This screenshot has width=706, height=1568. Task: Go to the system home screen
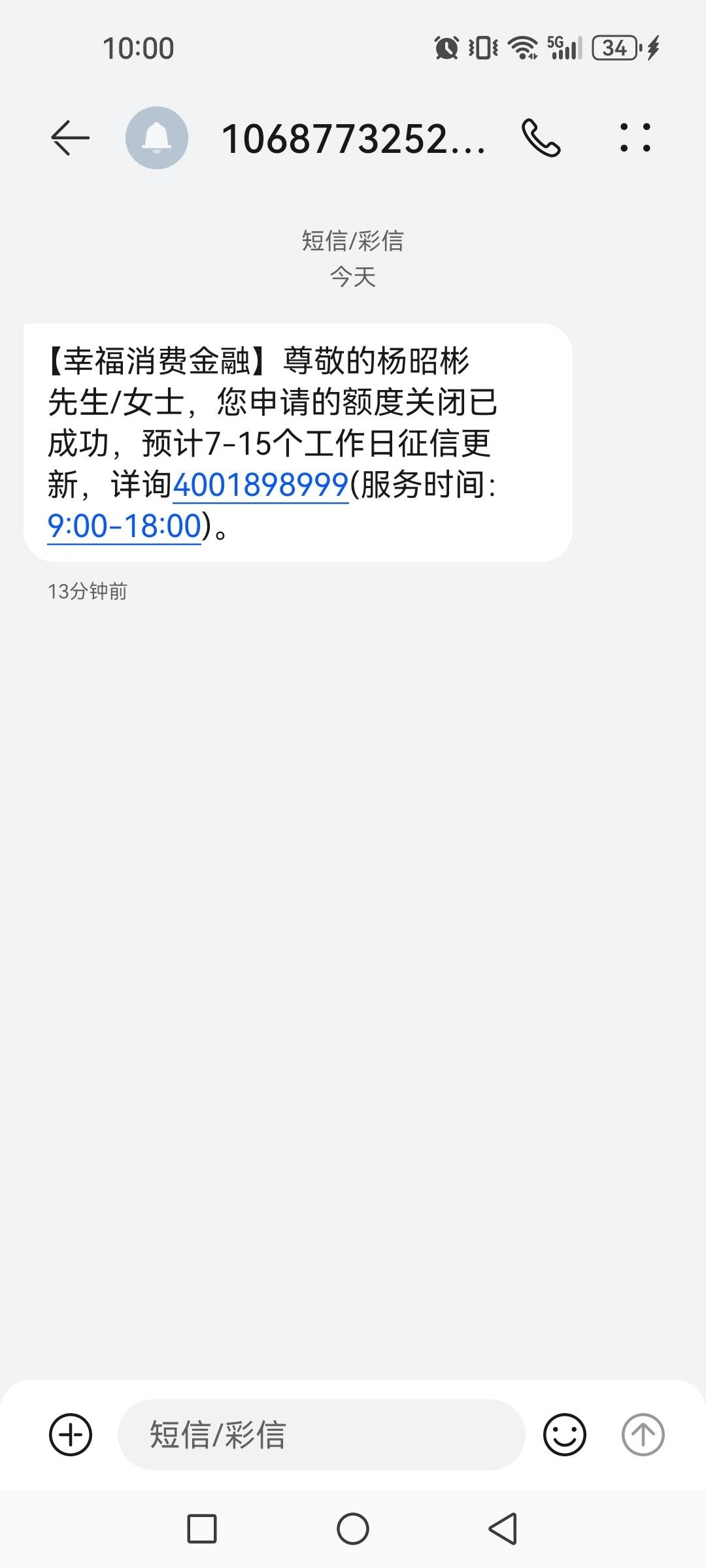coord(353,1529)
